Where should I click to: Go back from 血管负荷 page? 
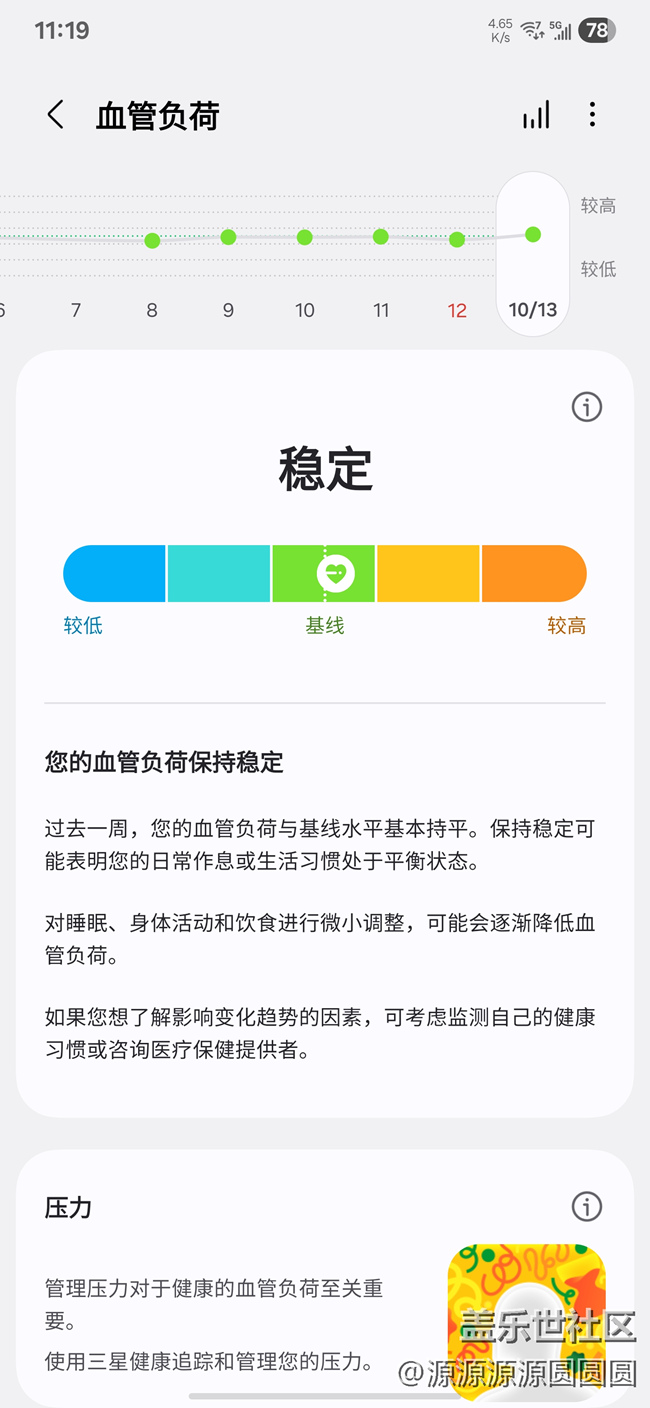click(56, 115)
